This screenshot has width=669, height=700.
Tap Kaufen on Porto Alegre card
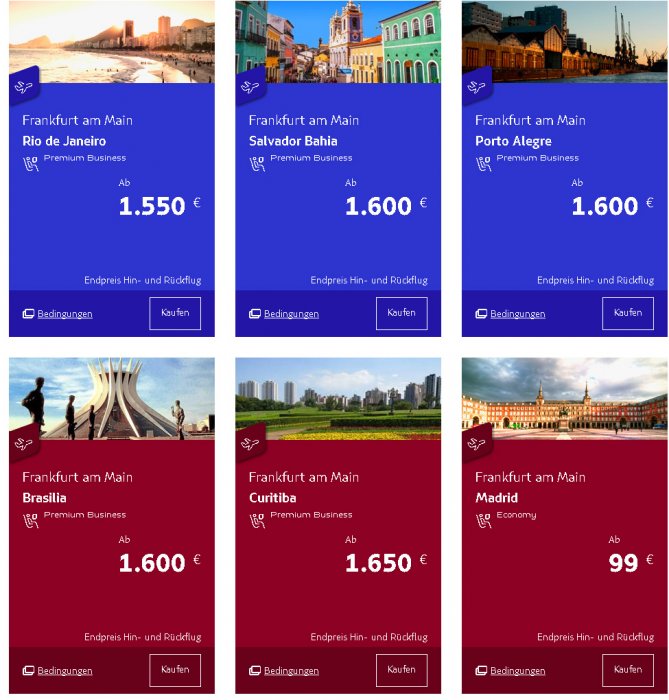click(628, 313)
